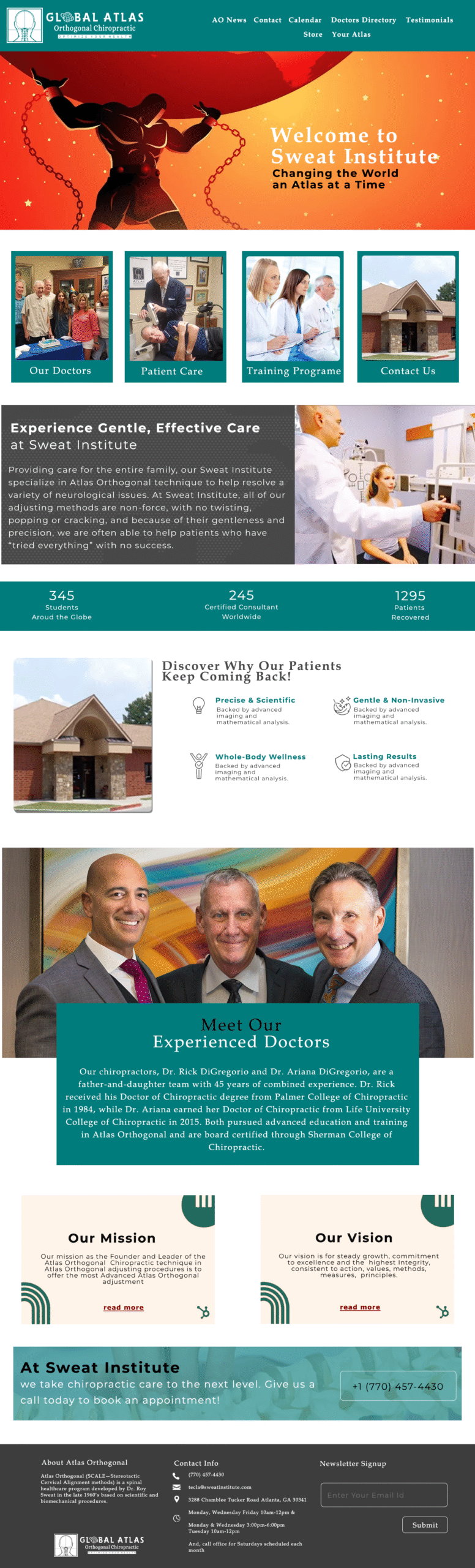Call +1 (770) 457-4430 button
475x1568 pixels.
(398, 1386)
